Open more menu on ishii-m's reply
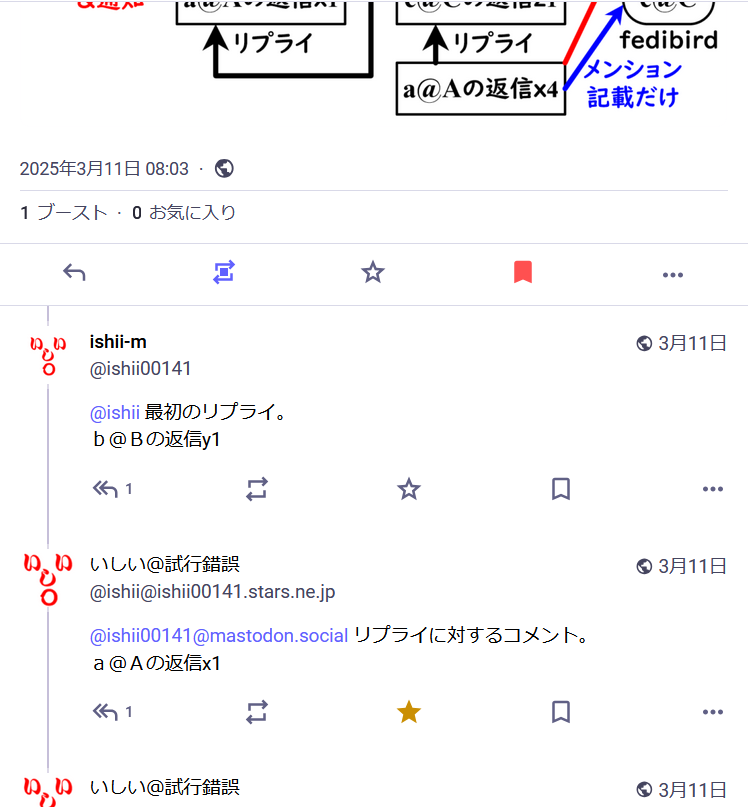This screenshot has width=748, height=807. coord(712,489)
